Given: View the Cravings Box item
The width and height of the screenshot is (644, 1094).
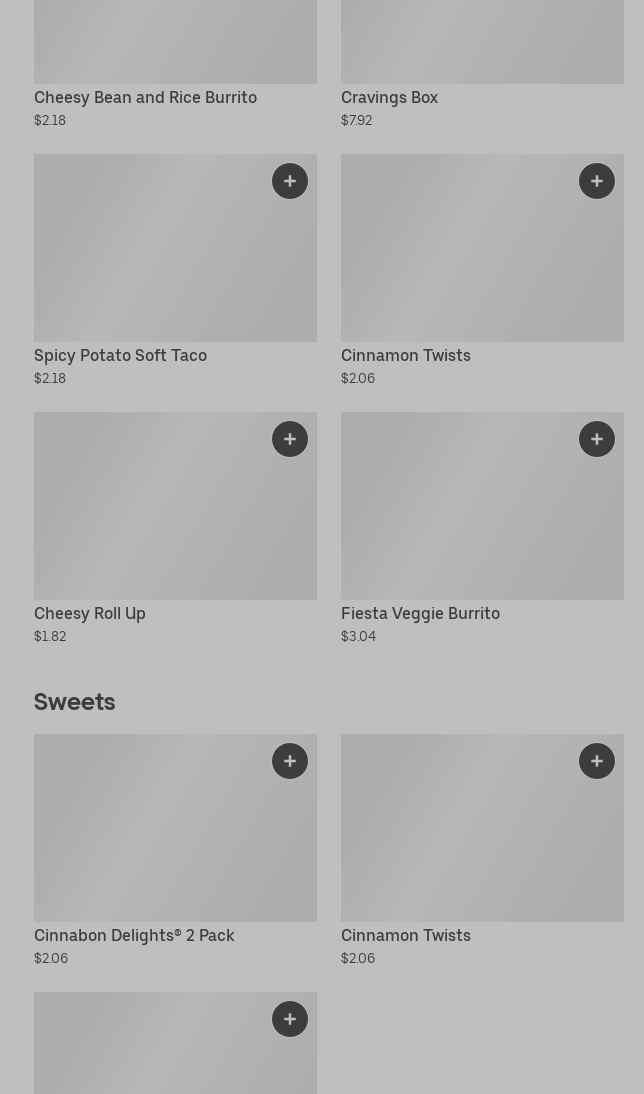Looking at the screenshot, I should coord(389,97).
